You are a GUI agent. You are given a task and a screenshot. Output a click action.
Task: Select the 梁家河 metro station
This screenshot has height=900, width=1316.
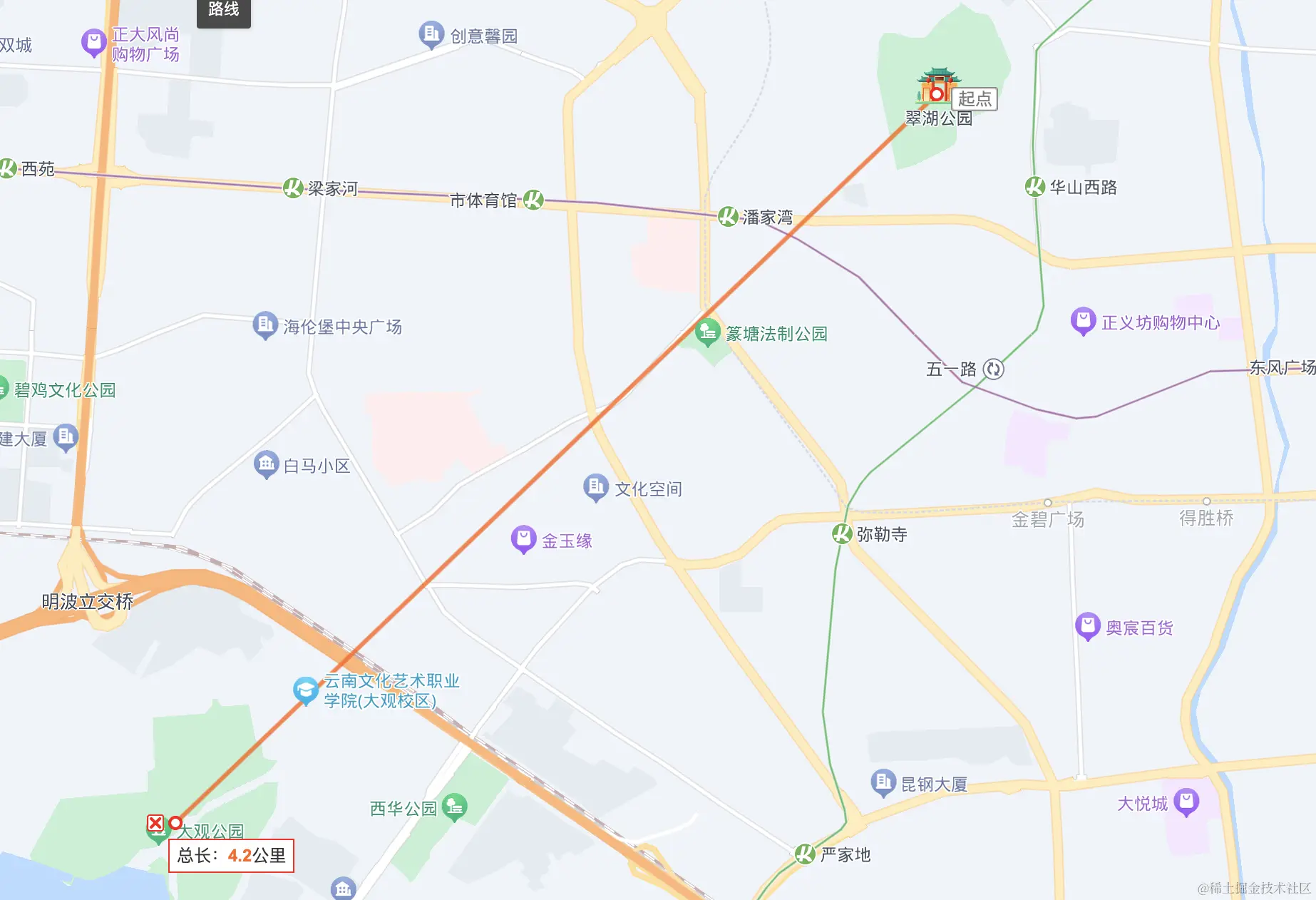293,188
